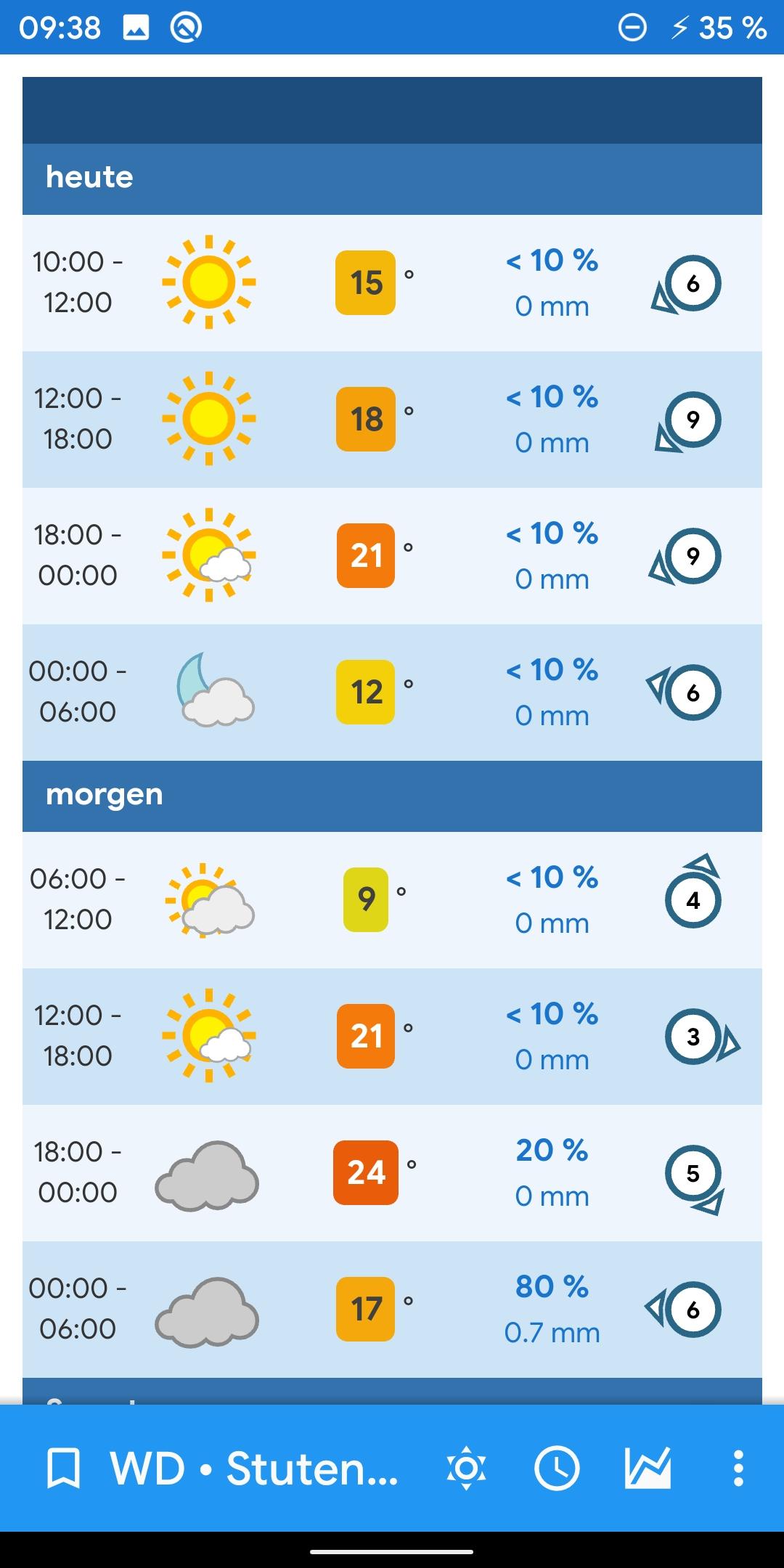Image resolution: width=784 pixels, height=1568 pixels.
Task: Open the clock hourly view icon
Action: [x=557, y=1469]
